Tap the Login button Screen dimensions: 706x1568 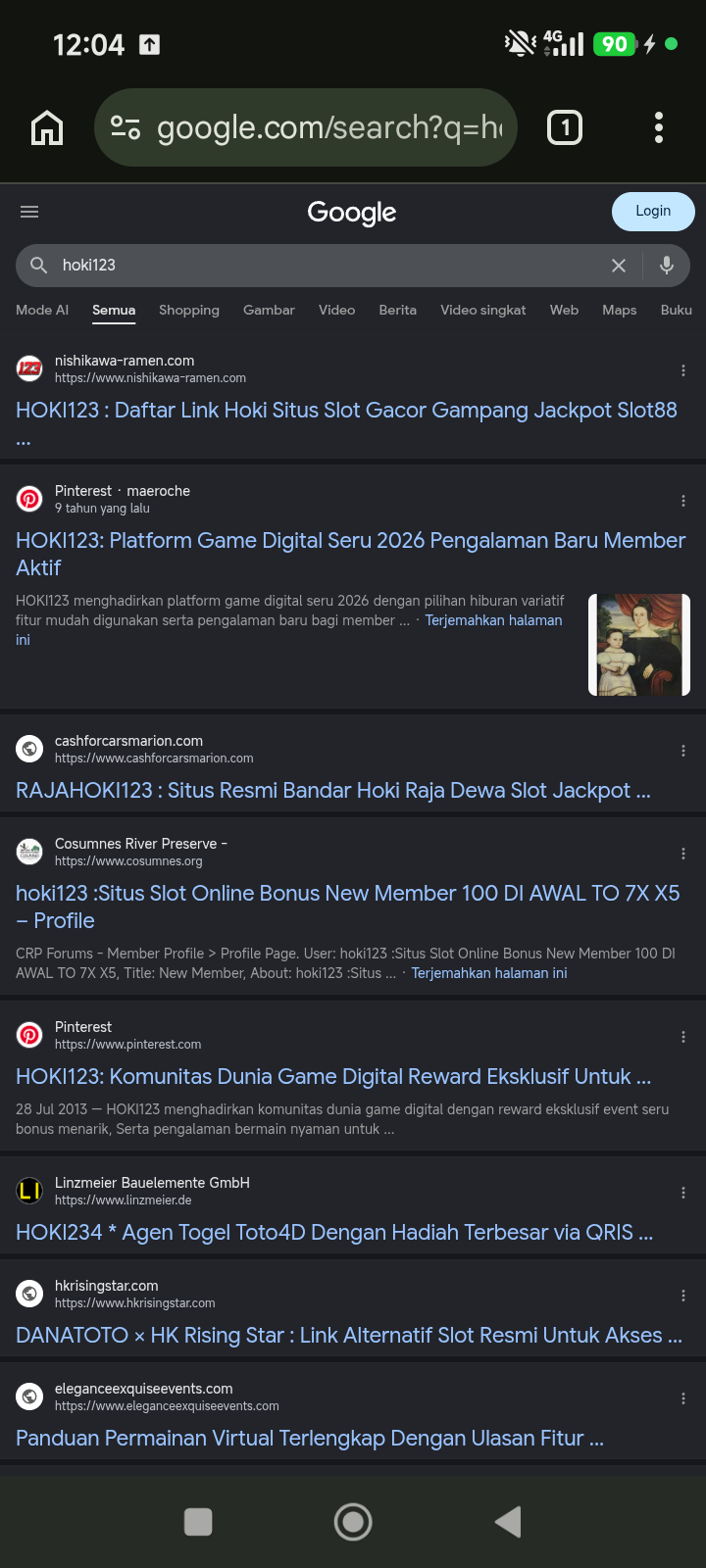tap(653, 211)
